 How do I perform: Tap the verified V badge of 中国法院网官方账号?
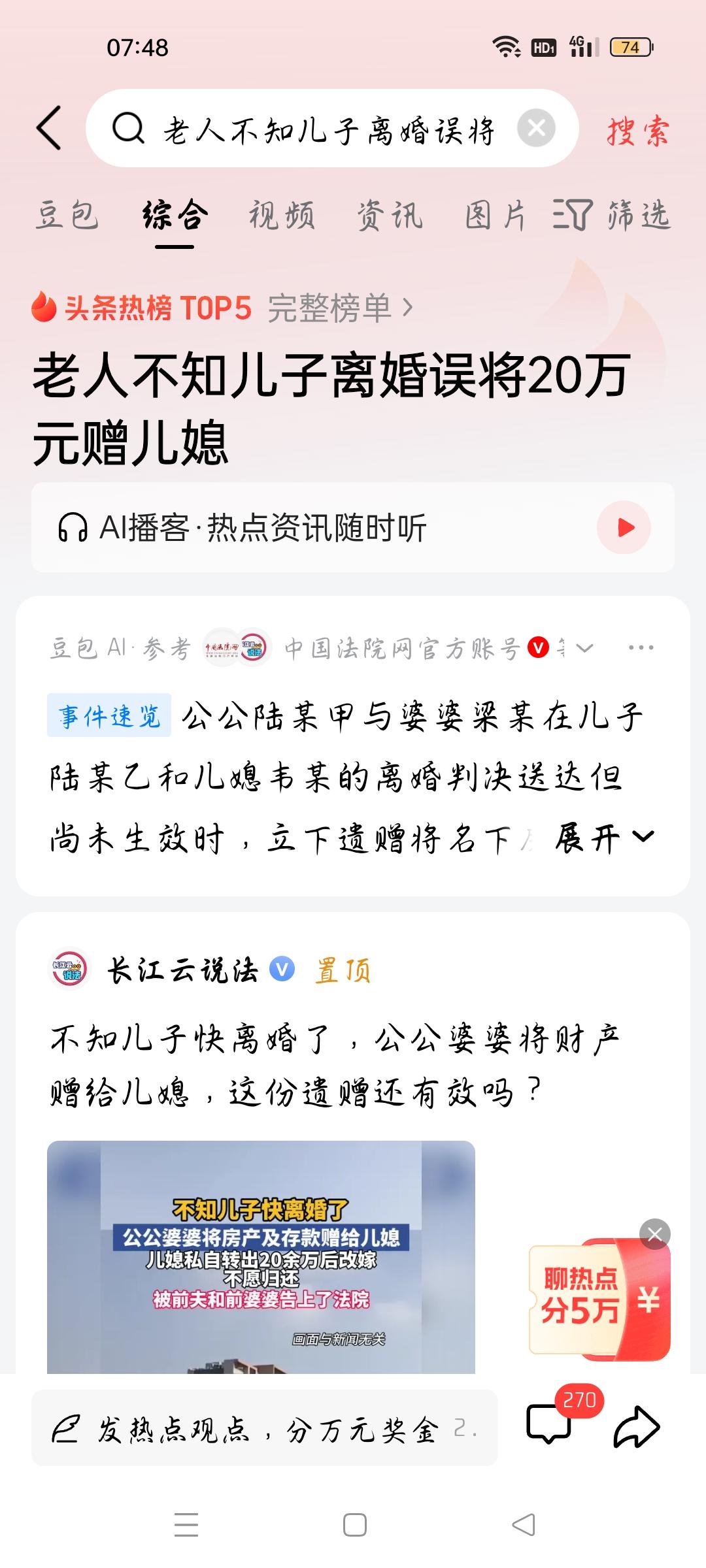[538, 647]
